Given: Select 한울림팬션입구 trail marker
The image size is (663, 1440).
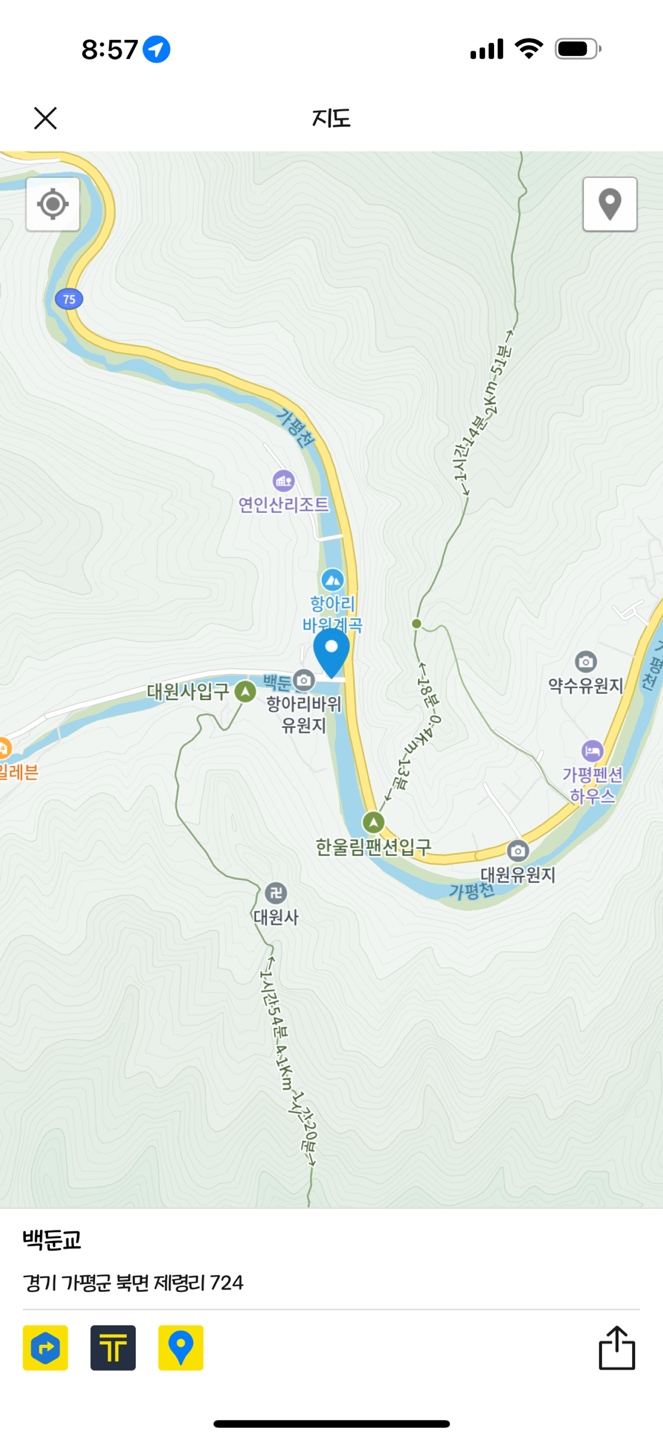Looking at the screenshot, I should 373,823.
